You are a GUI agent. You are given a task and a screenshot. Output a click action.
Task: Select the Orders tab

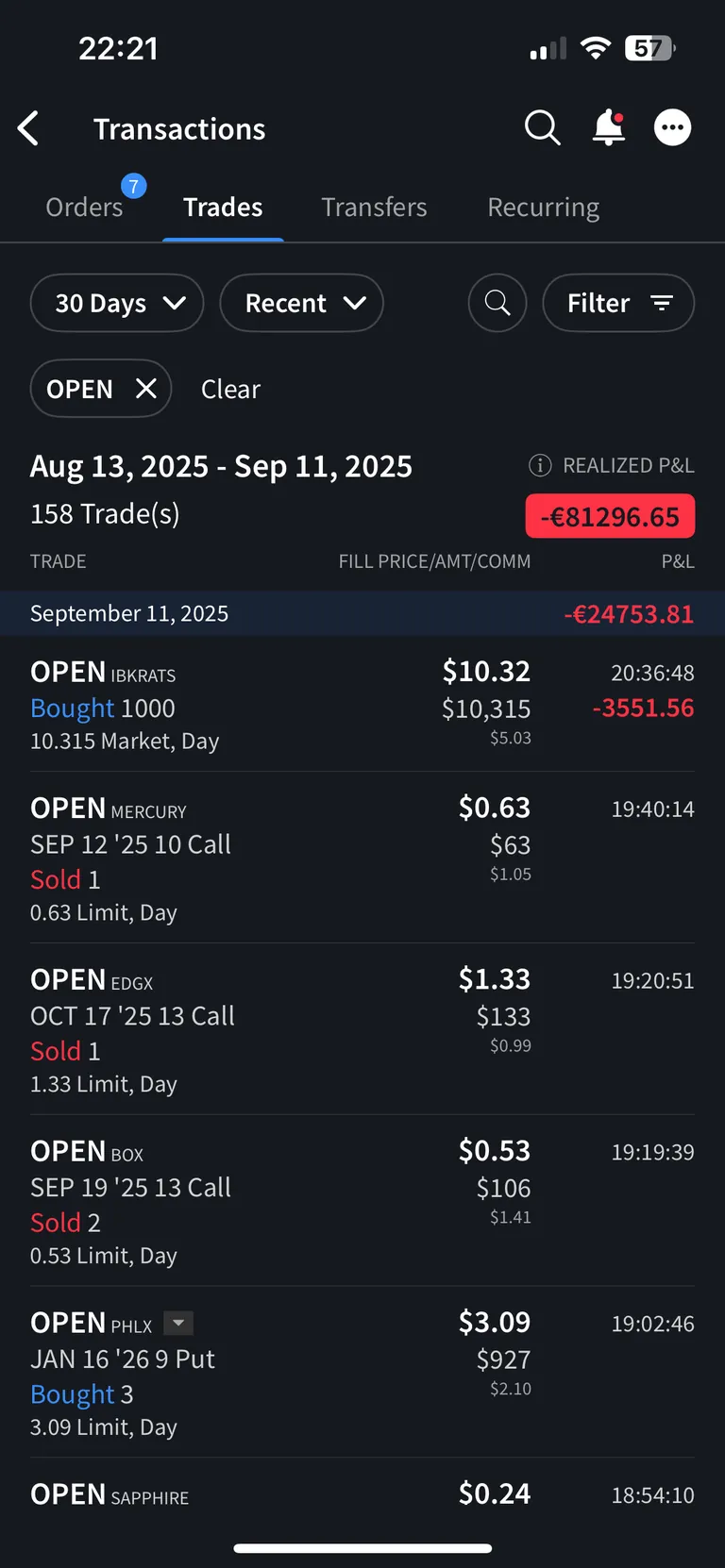click(x=83, y=207)
